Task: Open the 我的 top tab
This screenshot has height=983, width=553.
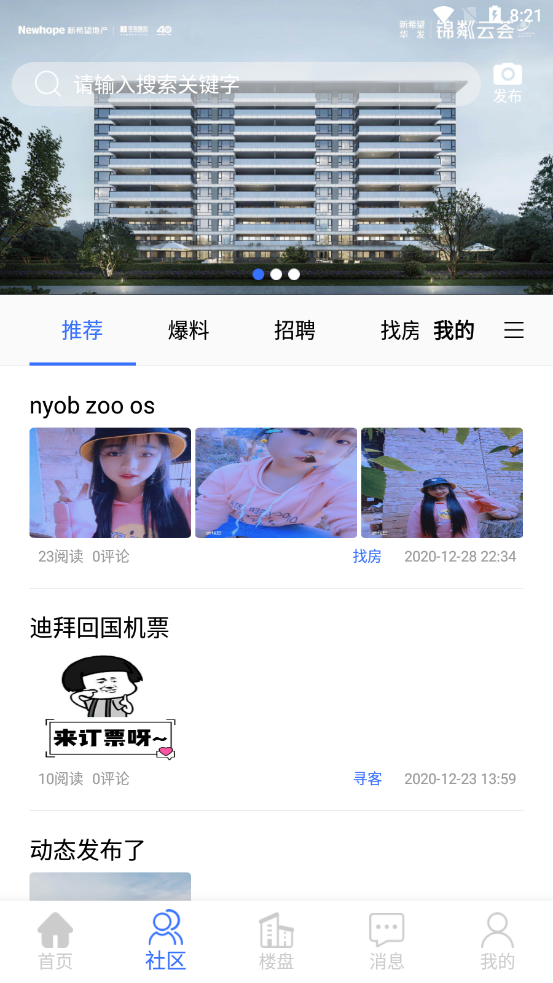Action: coord(453,330)
